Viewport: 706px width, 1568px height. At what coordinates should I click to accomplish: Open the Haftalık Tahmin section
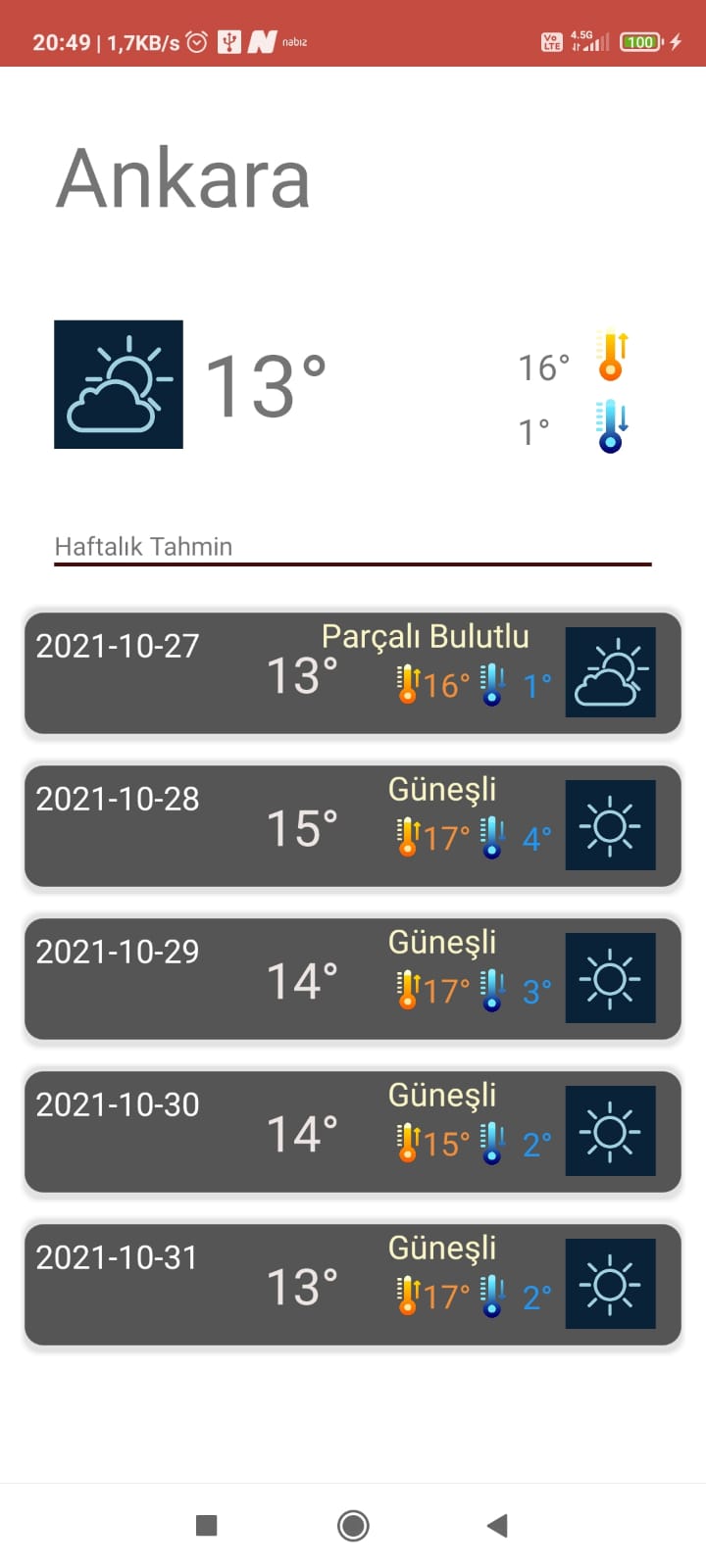(142, 547)
